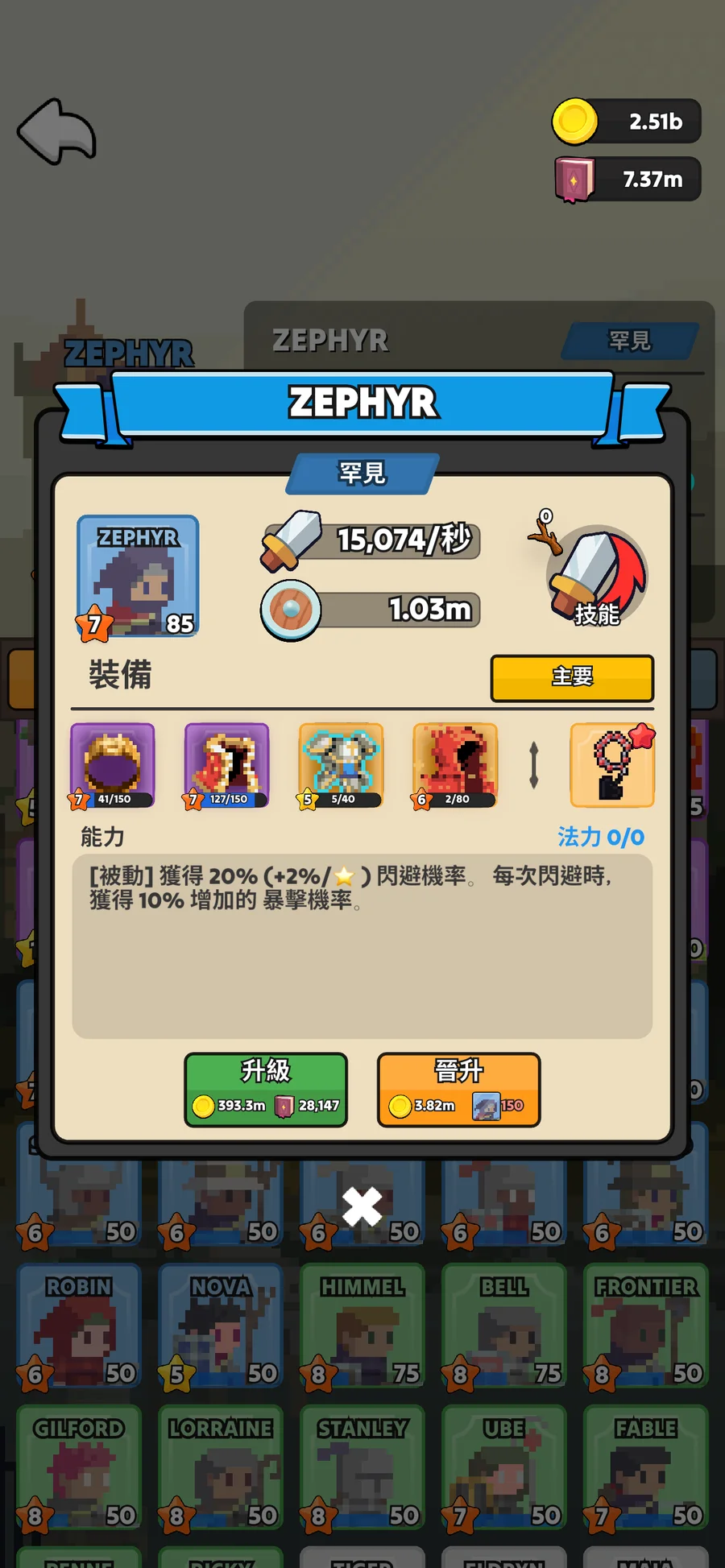This screenshot has width=725, height=1568.
Task: Tap the swap arrows between equipment
Action: click(533, 765)
